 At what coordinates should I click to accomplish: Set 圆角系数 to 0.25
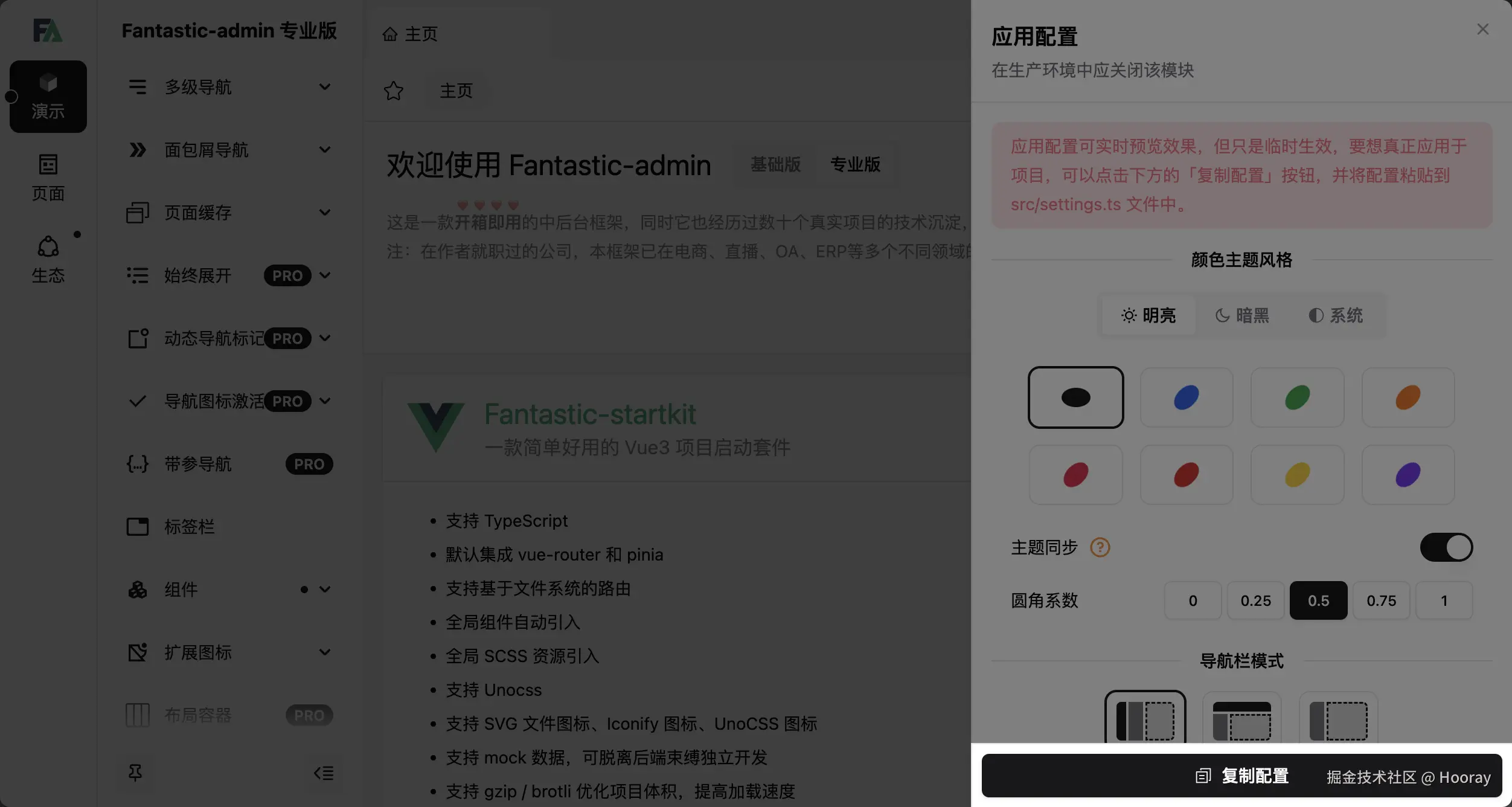(1255, 600)
